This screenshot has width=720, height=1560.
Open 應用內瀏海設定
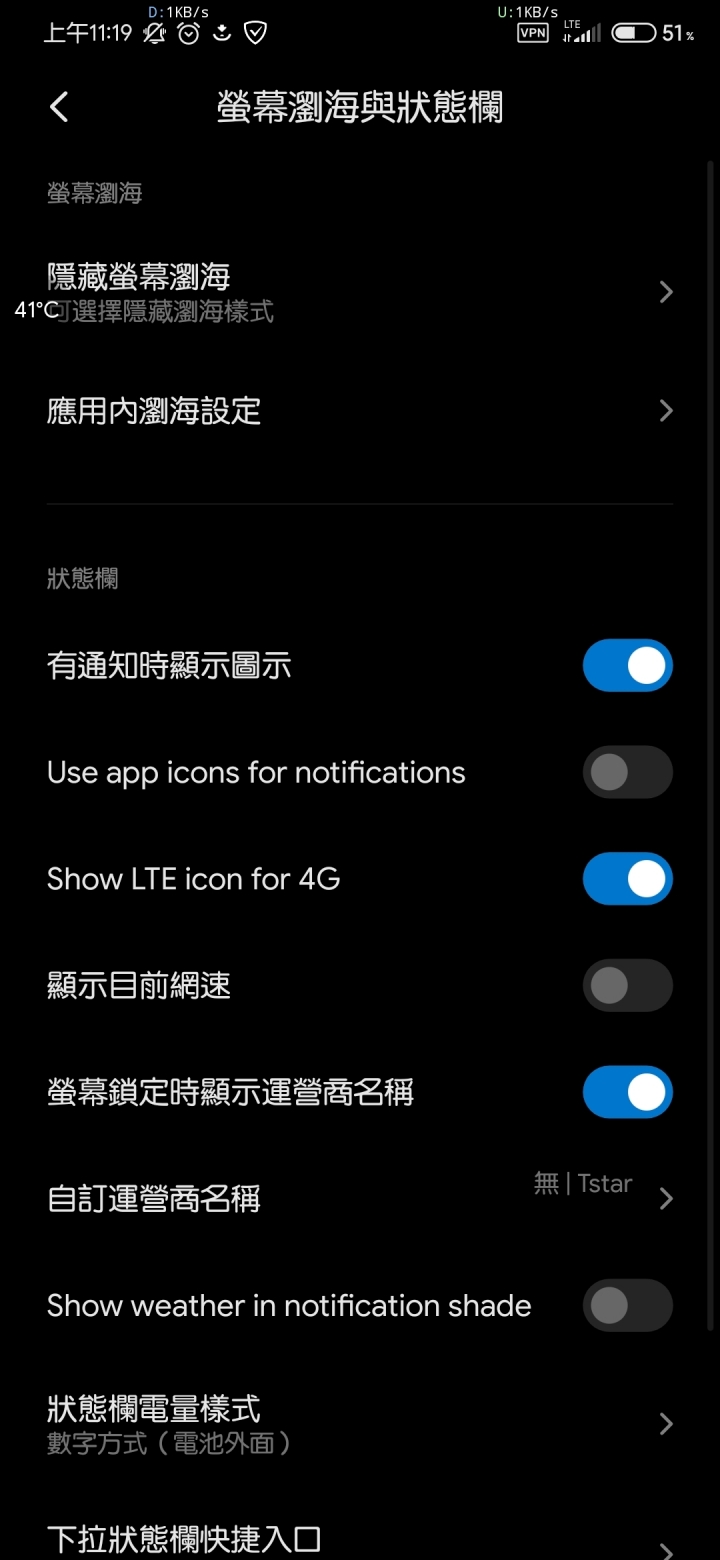coord(360,411)
